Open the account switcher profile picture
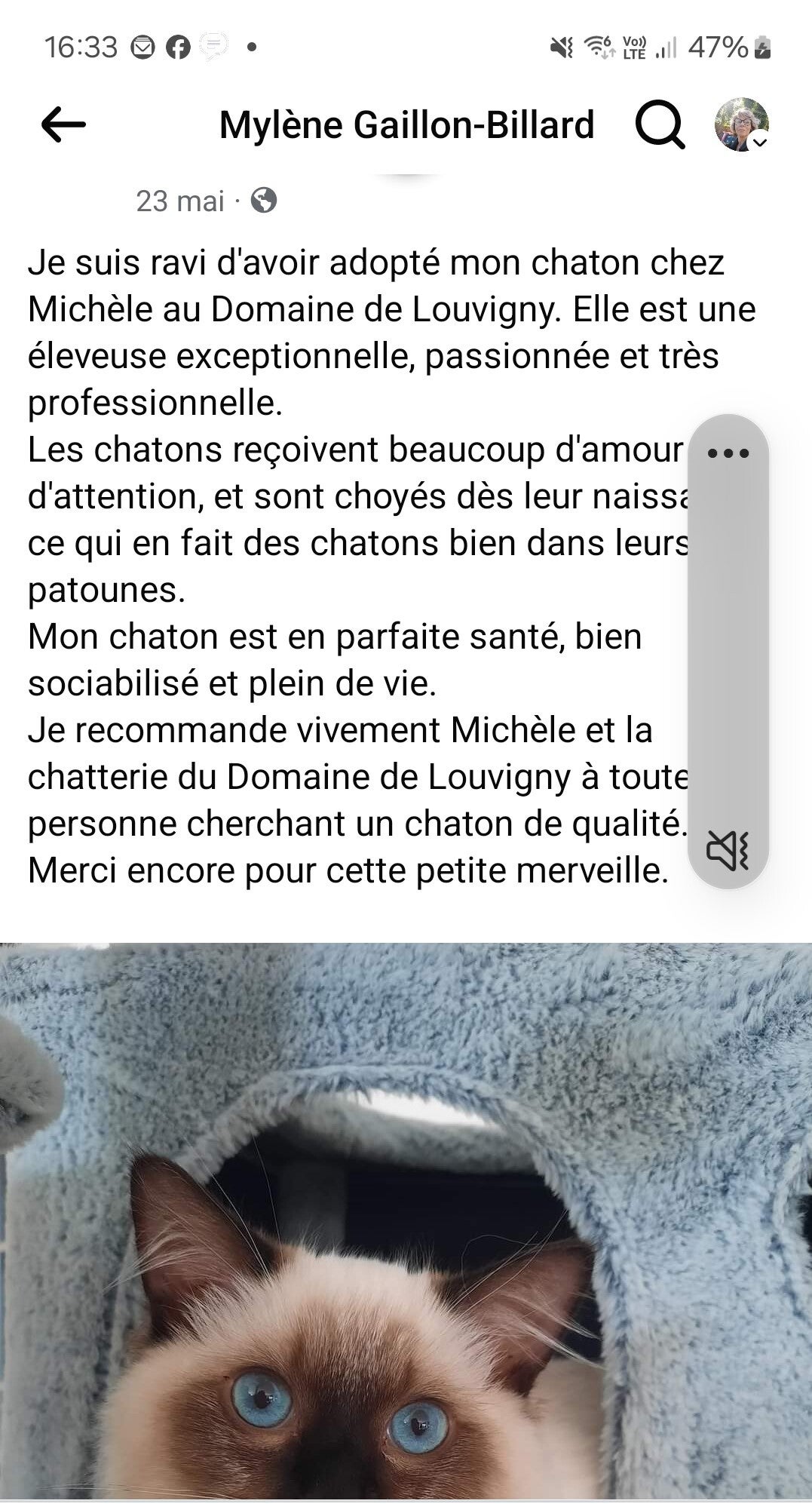Image resolution: width=812 pixels, height=1504 pixels. click(x=741, y=124)
